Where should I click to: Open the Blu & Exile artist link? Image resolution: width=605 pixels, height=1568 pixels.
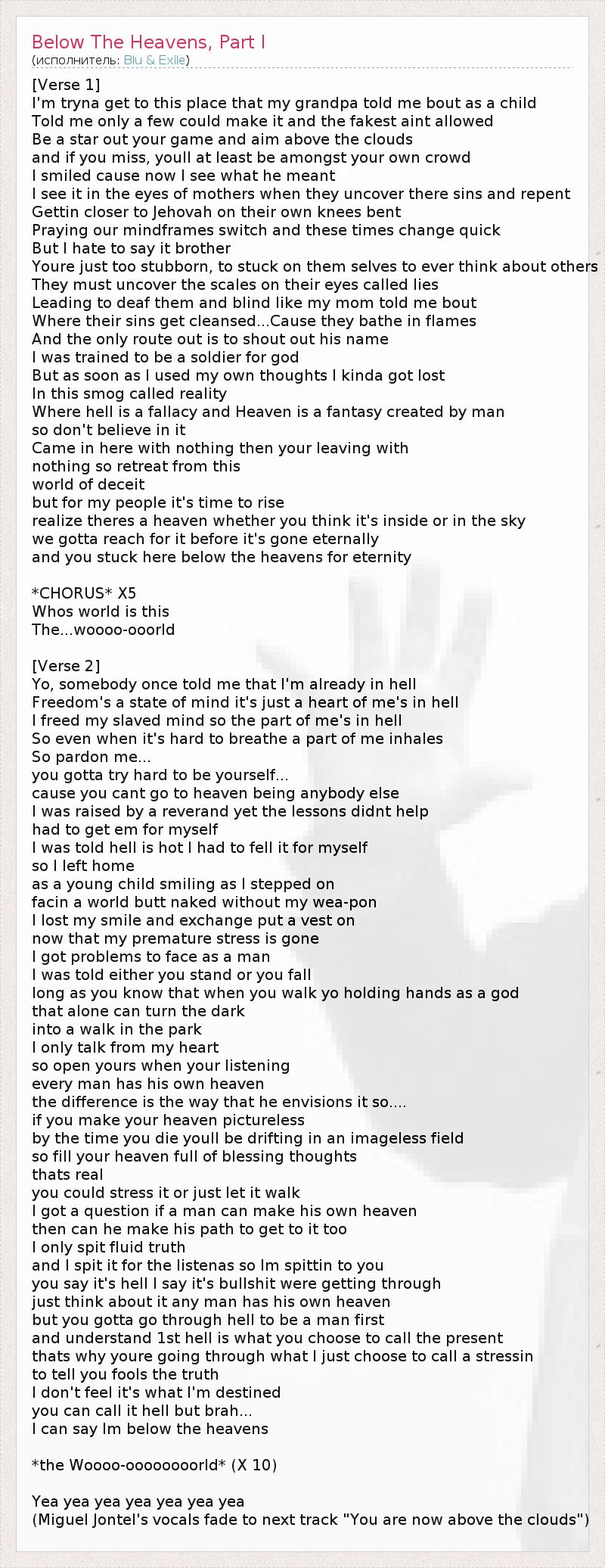(x=154, y=61)
